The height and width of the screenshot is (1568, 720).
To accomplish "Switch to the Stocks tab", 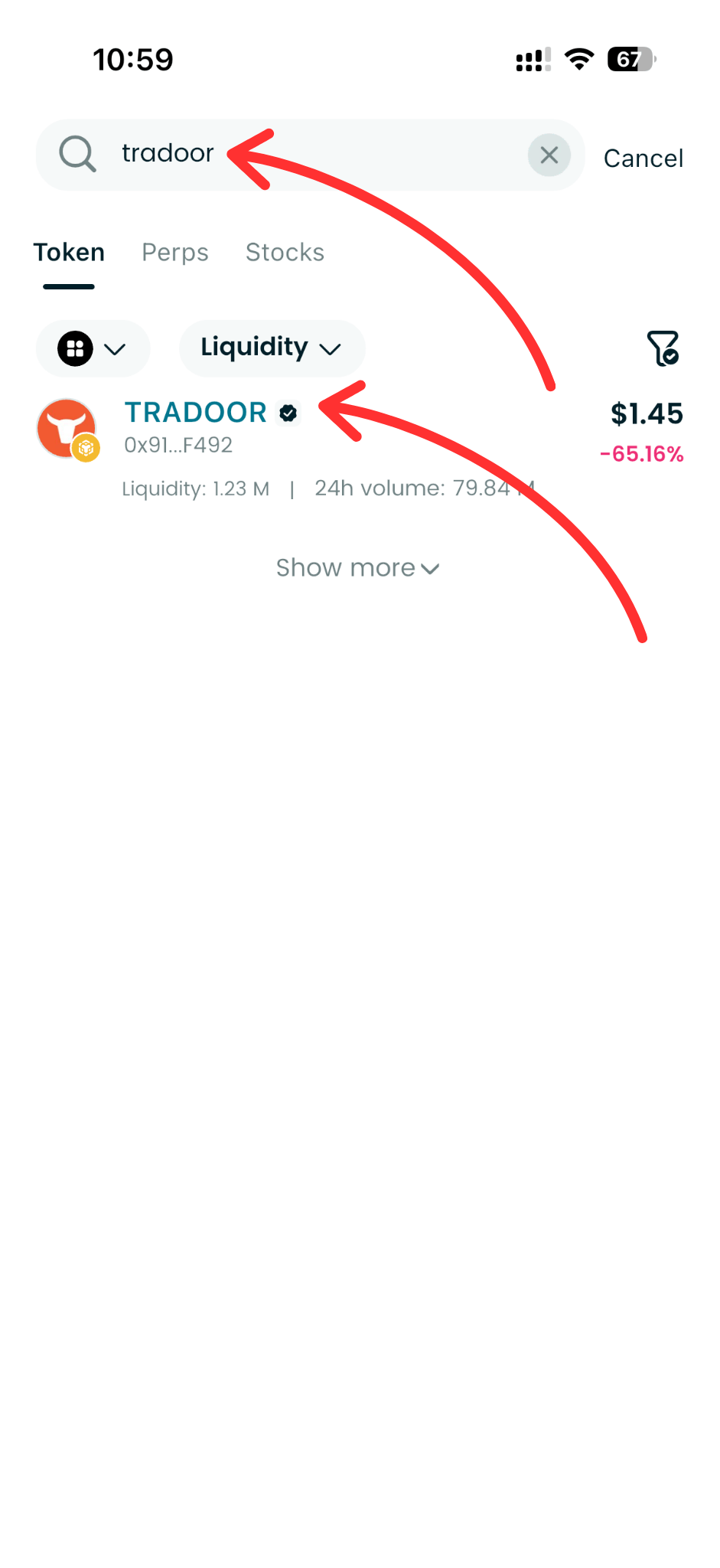I will pos(285,253).
